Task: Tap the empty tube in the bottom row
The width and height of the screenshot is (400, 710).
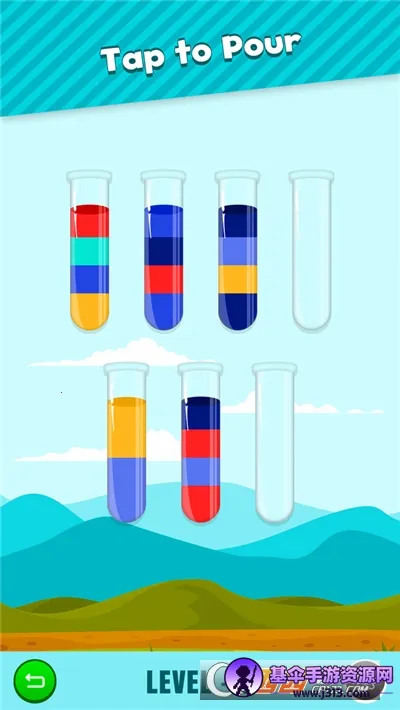Action: pos(275,442)
